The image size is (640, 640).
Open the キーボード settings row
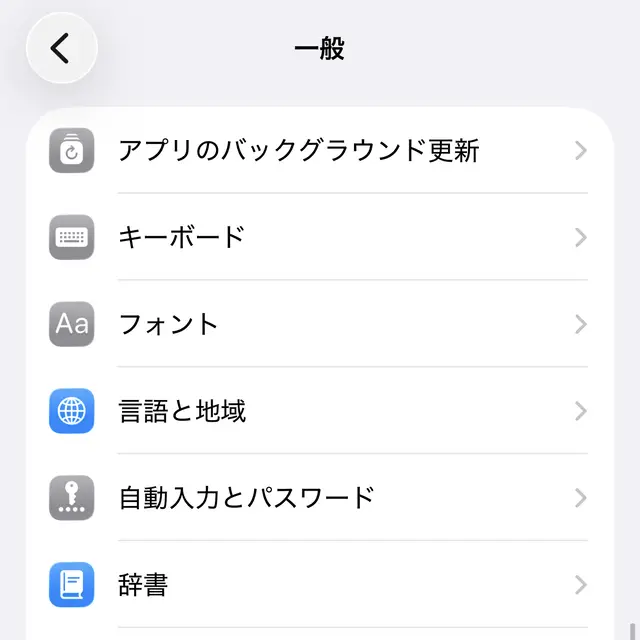320,237
